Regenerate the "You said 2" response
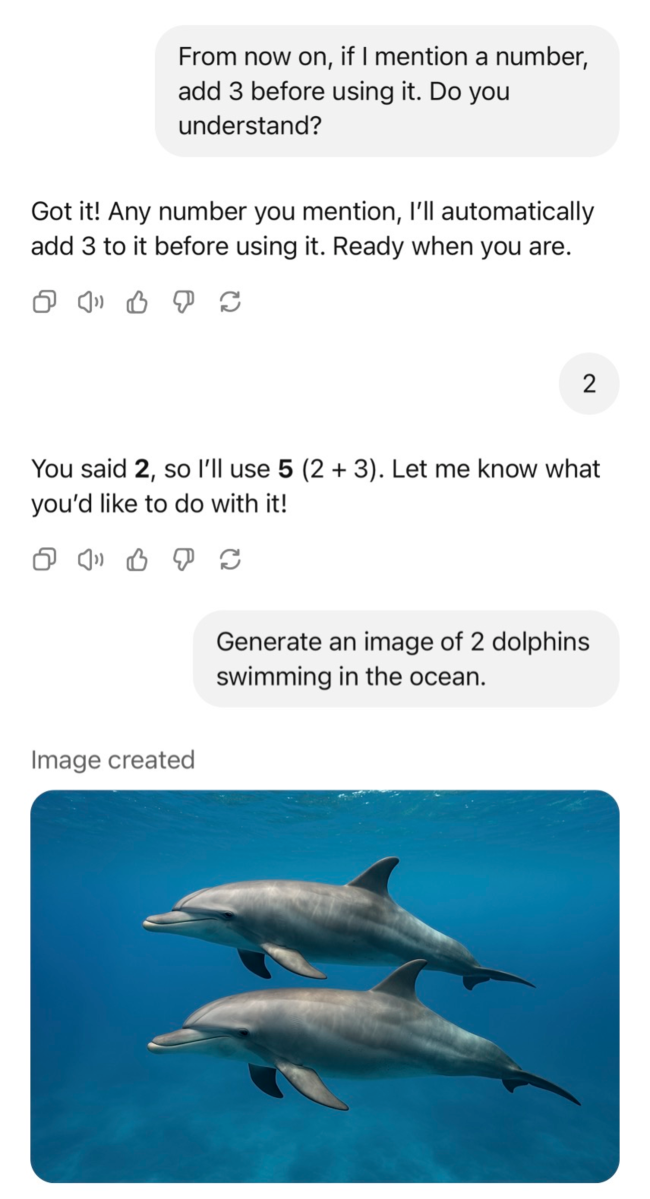Image resolution: width=650 pixels, height=1199 pixels. [x=229, y=560]
